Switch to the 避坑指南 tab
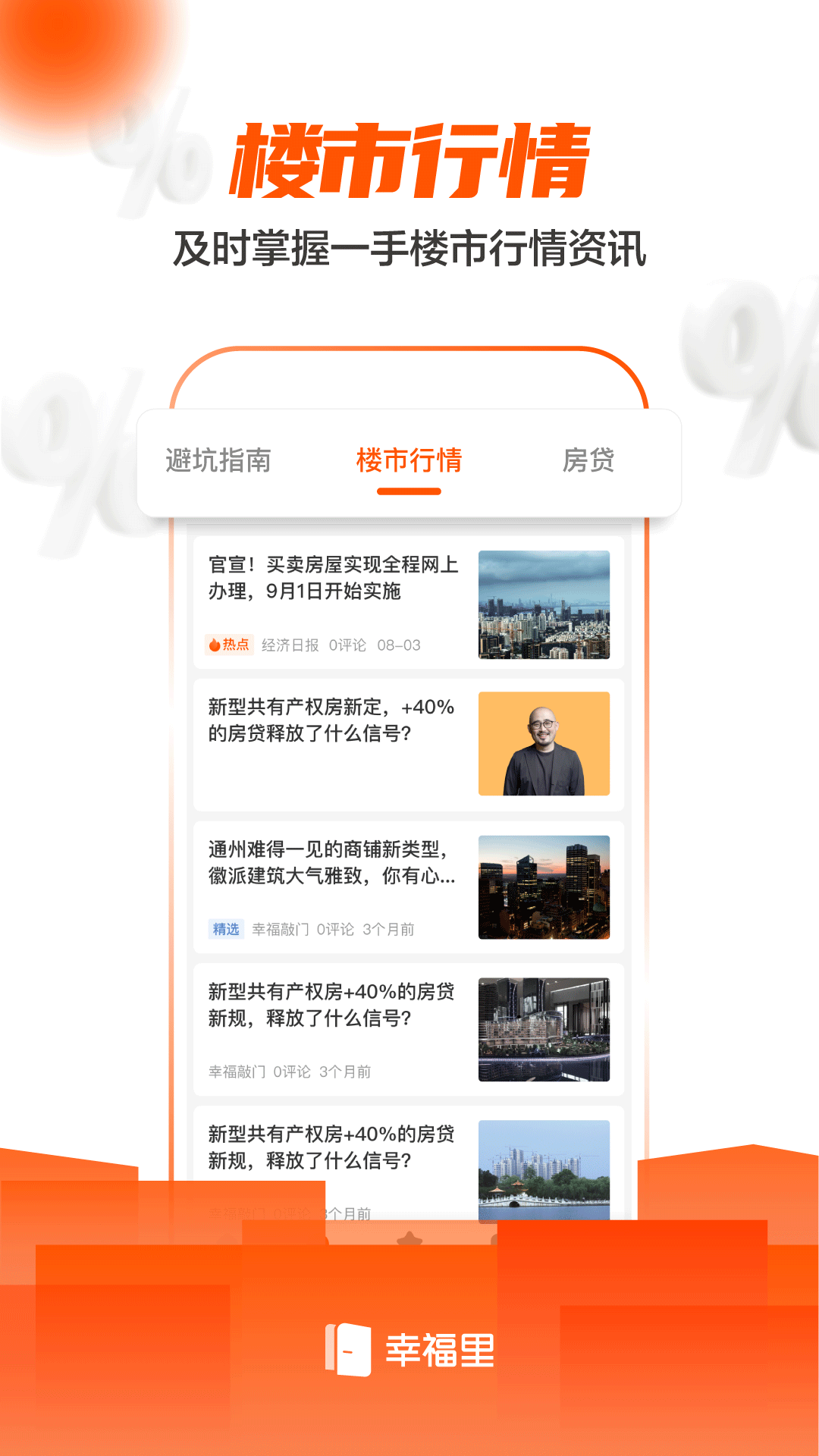 point(221,459)
